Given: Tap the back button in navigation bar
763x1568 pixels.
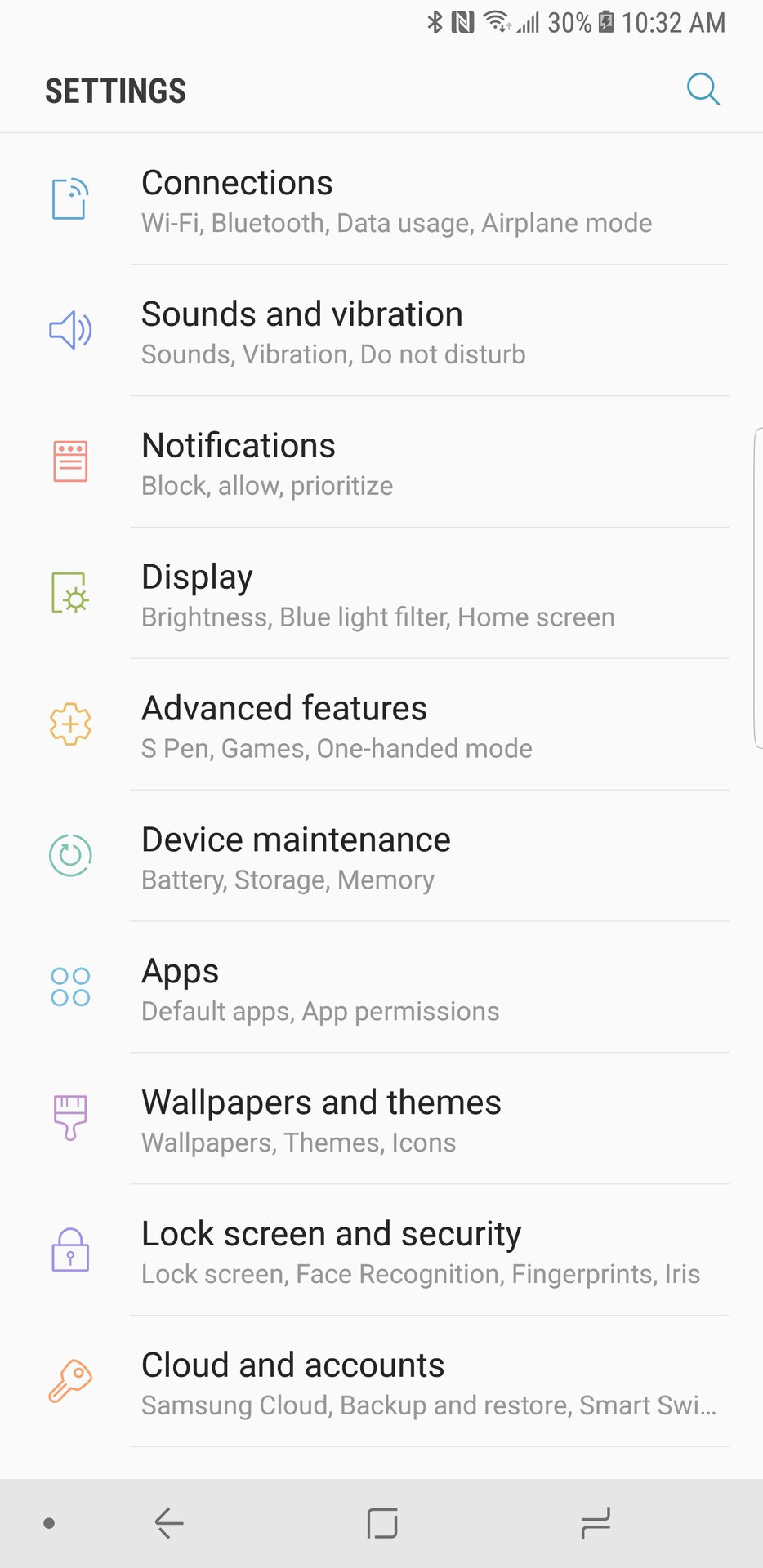Looking at the screenshot, I should tap(169, 1523).
